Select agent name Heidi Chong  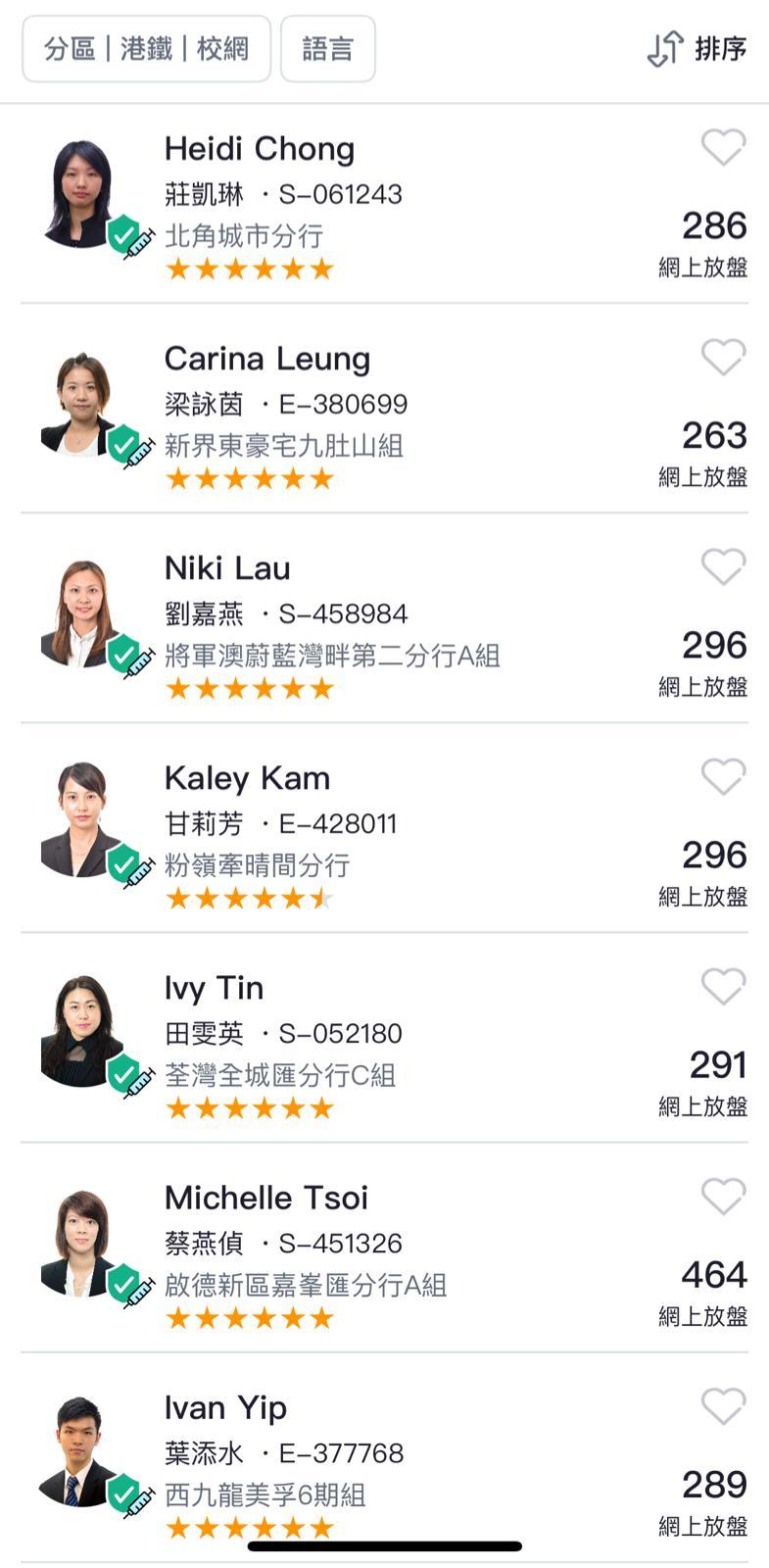pos(259,149)
